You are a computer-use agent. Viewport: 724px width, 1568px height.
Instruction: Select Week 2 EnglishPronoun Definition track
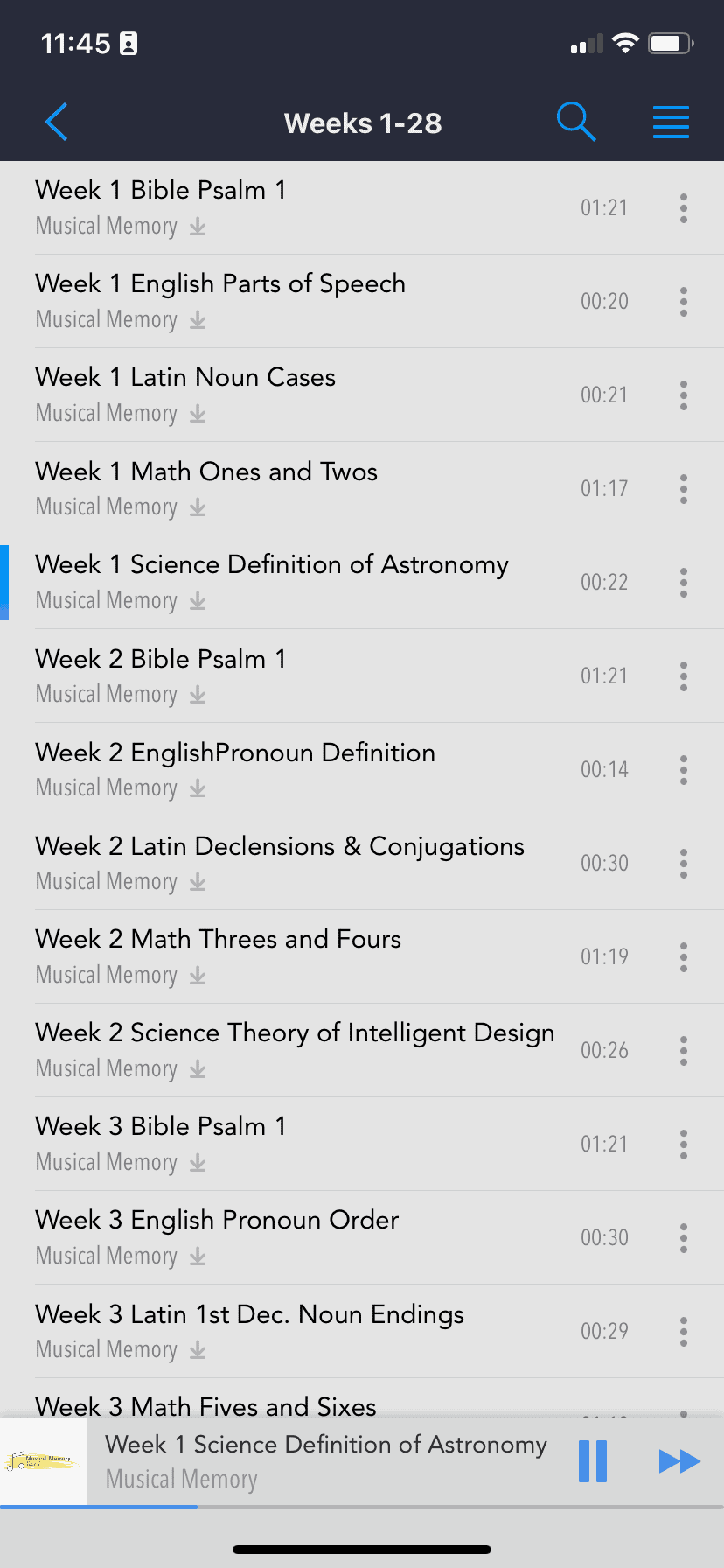coord(234,752)
